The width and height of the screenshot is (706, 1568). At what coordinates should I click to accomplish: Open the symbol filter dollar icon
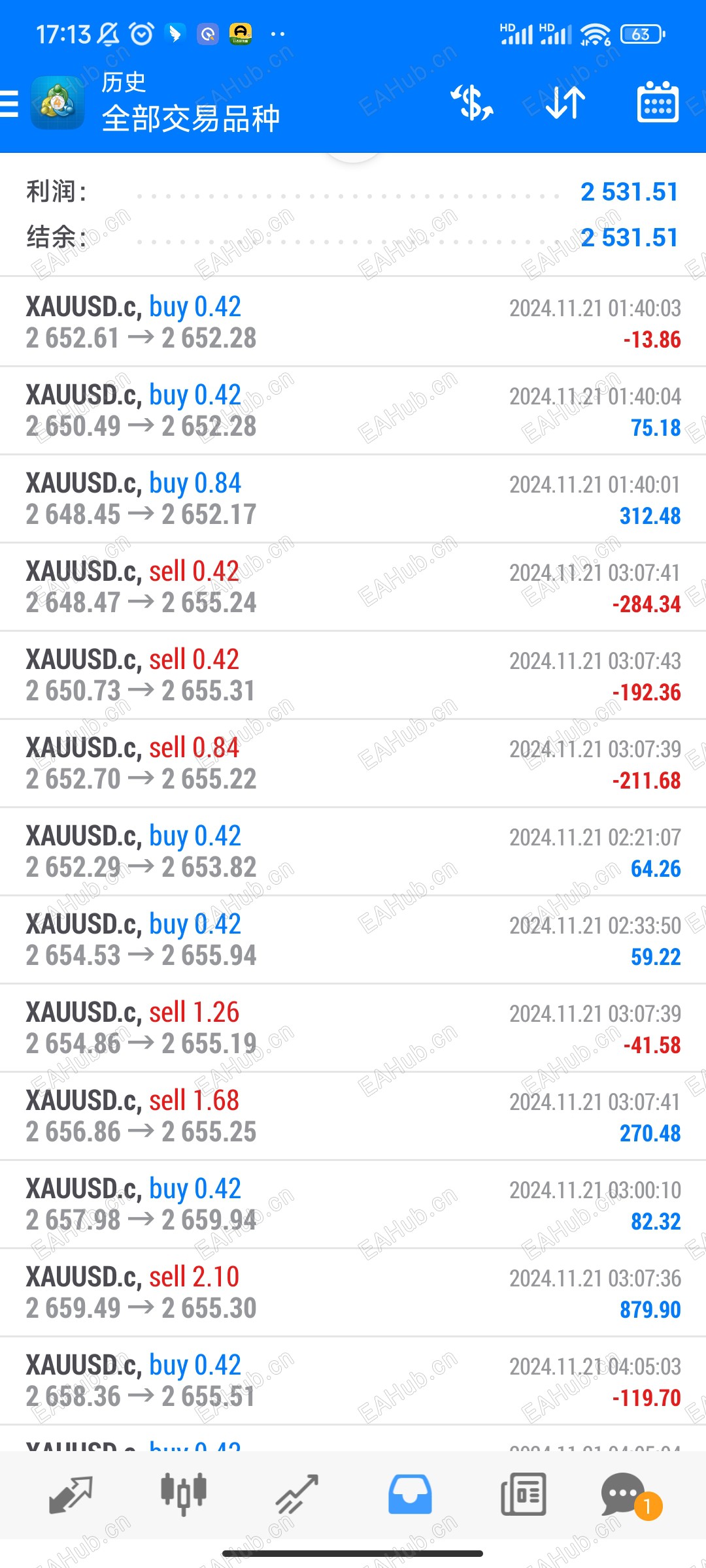[x=472, y=103]
